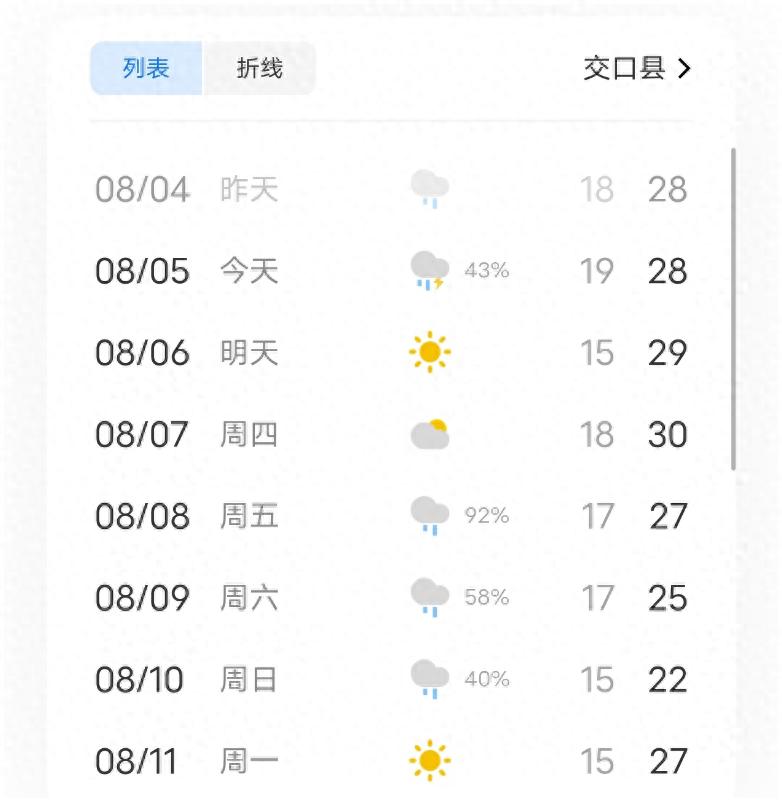Click the sun icon for 08/11
Viewport: 782px width, 802px height.
[430, 760]
